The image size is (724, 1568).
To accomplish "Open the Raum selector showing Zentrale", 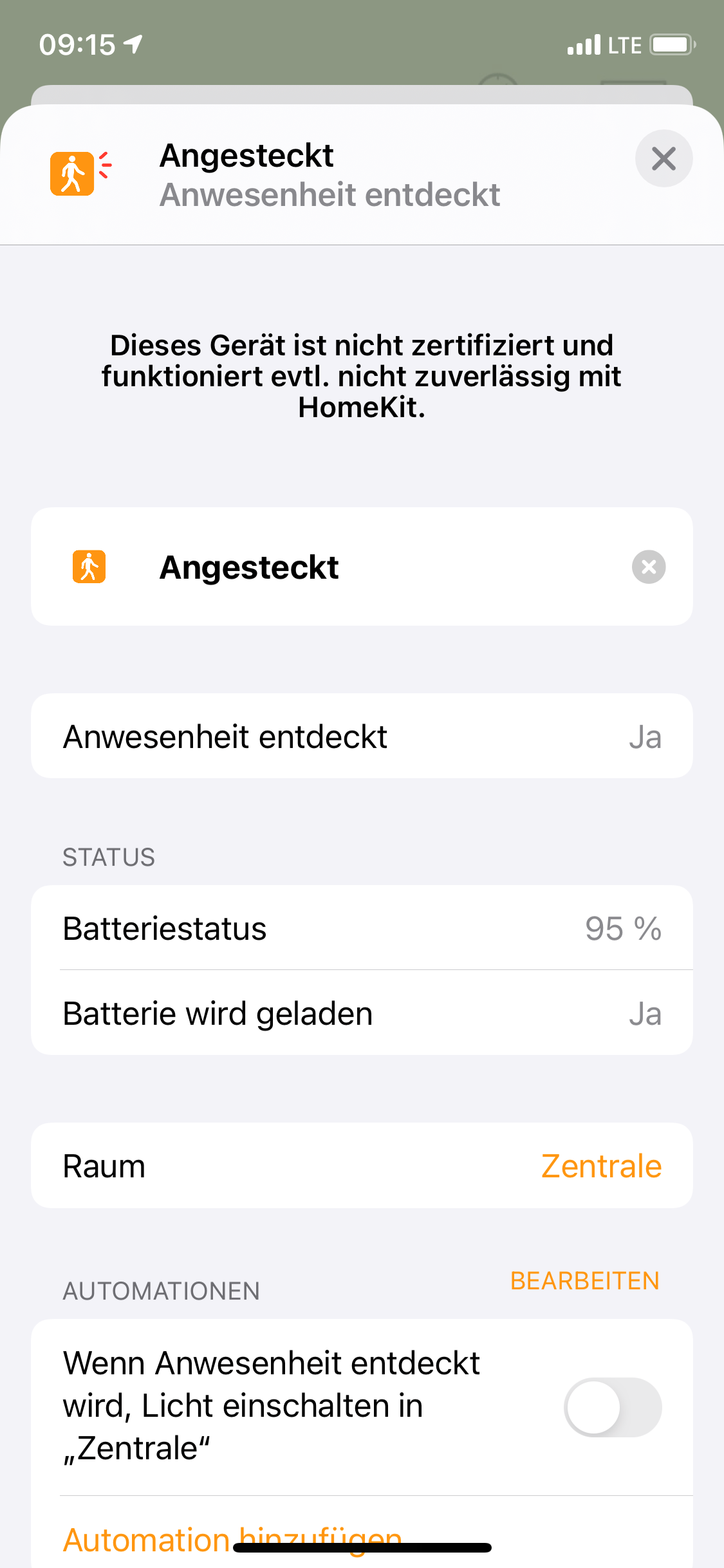I will point(362,1165).
